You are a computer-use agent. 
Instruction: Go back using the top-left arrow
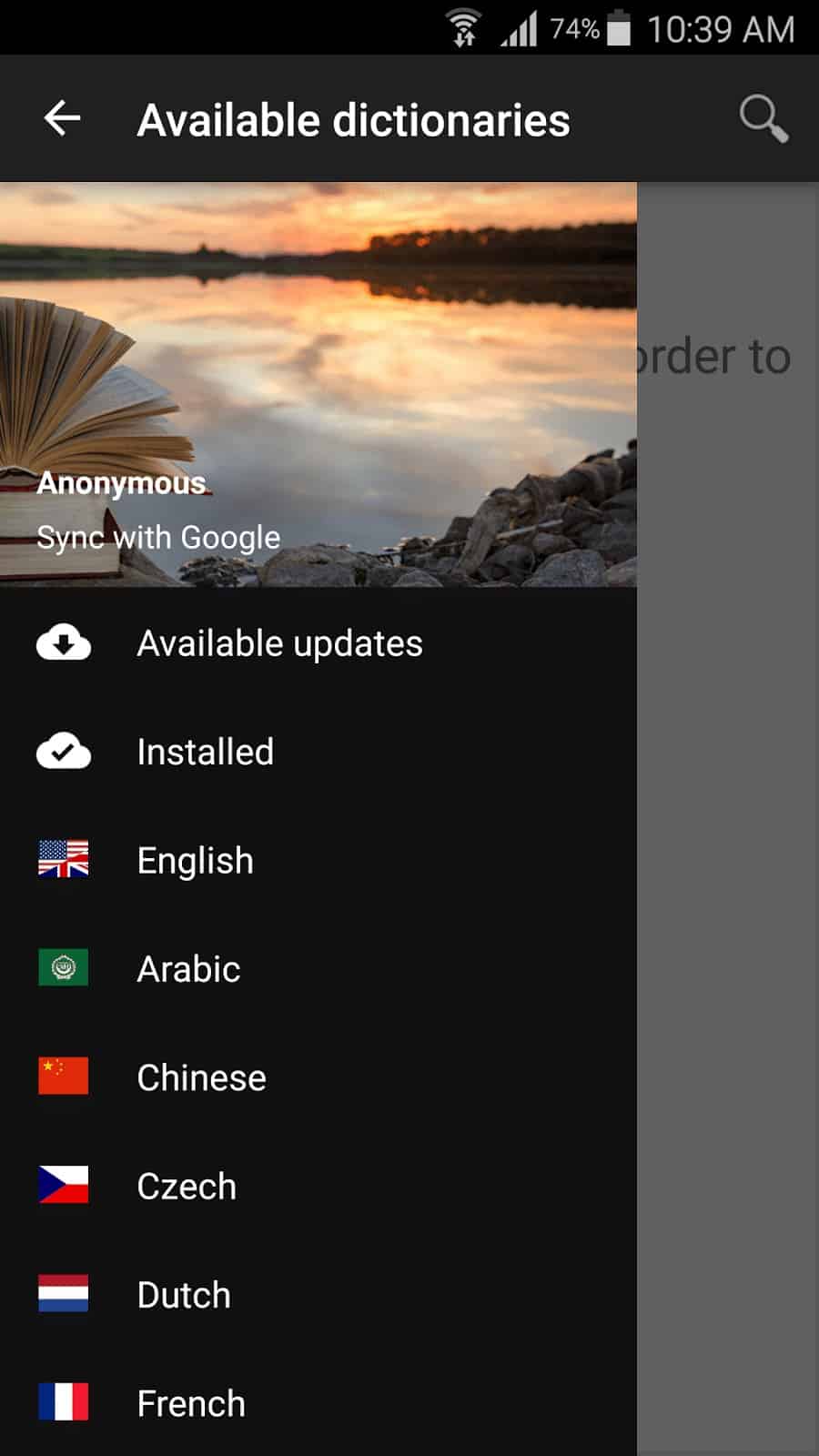pos(62,119)
